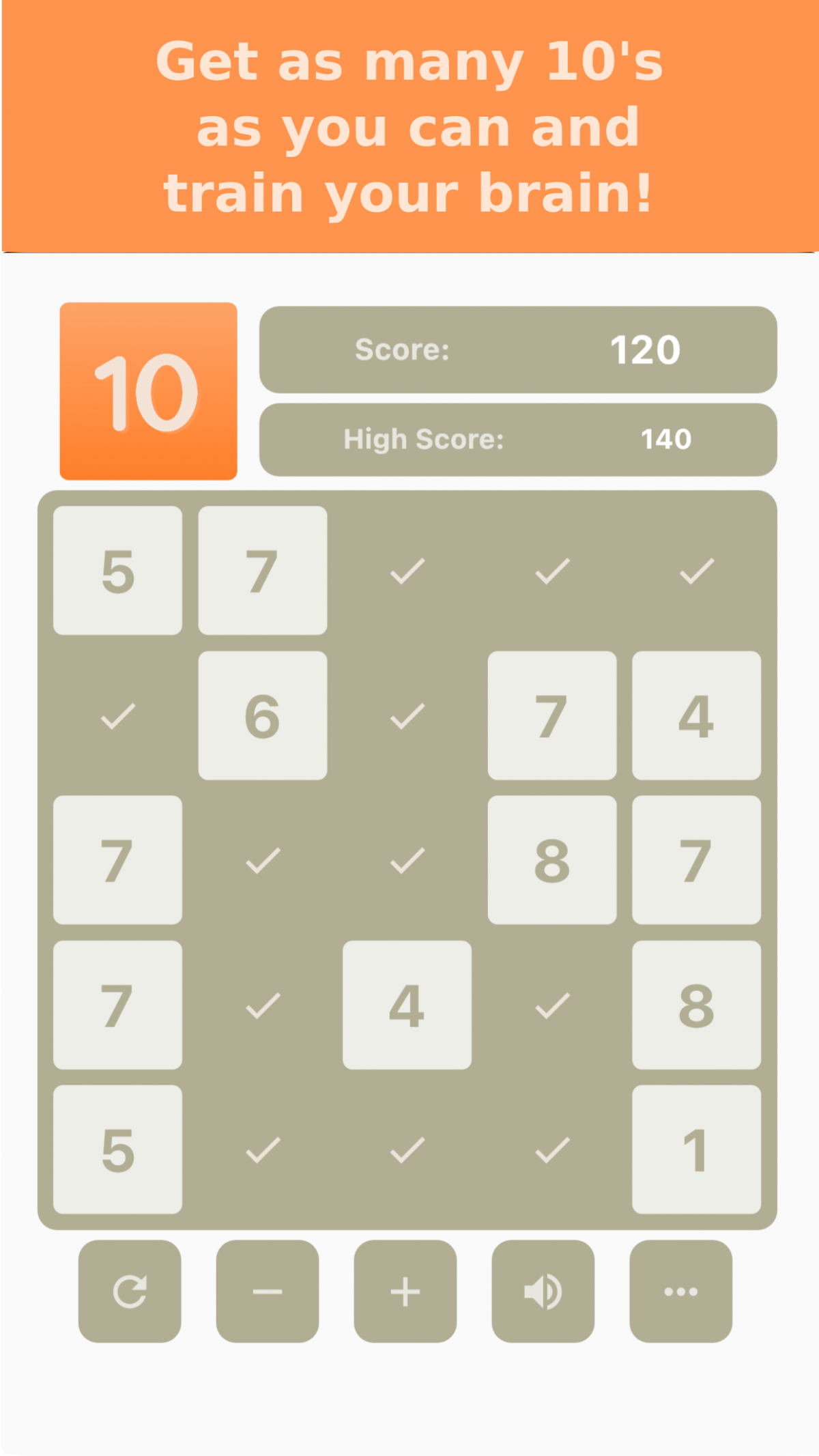Image resolution: width=819 pixels, height=1456 pixels.
Task: Select the 7 tile below the 5
Action: [x=117, y=861]
